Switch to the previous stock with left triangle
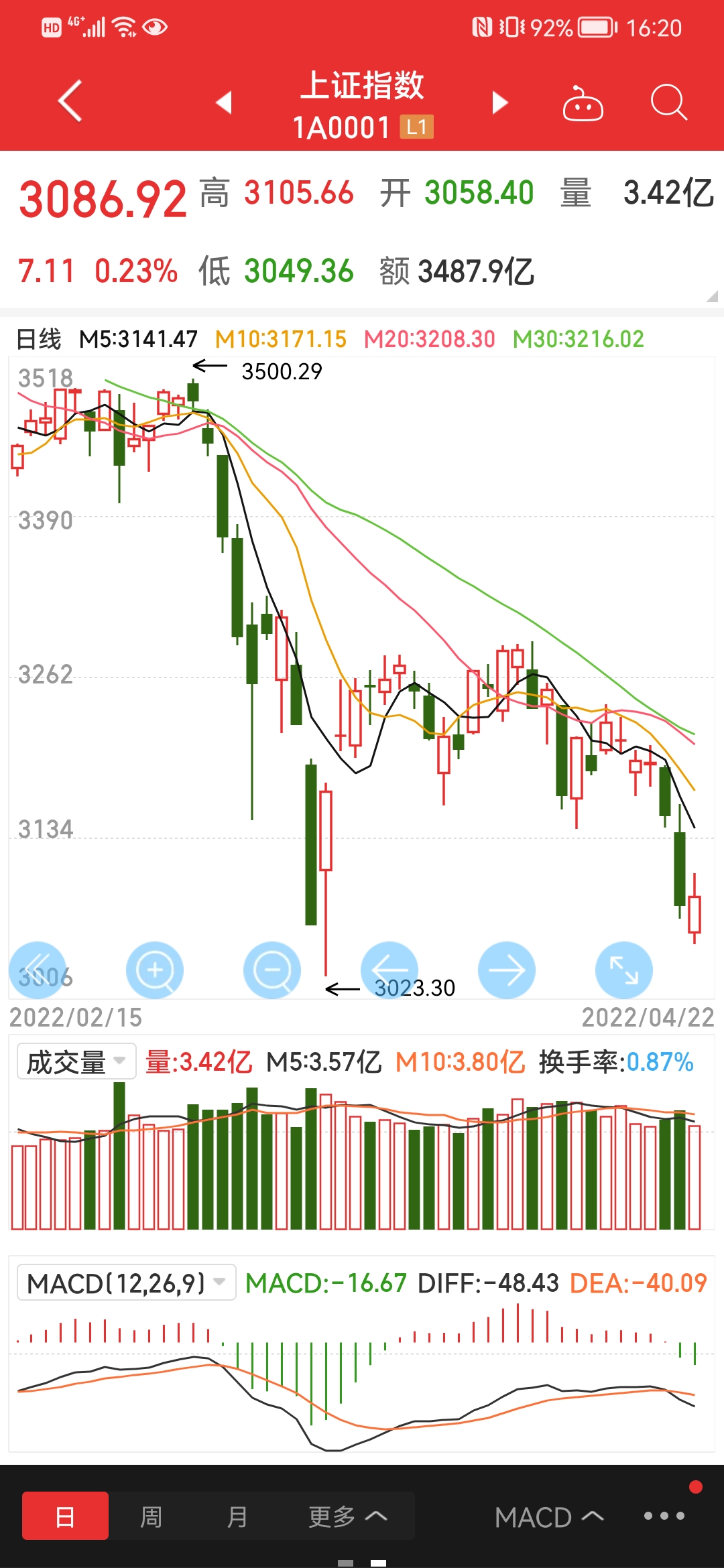Screen dimensions: 724x1568 224,103
